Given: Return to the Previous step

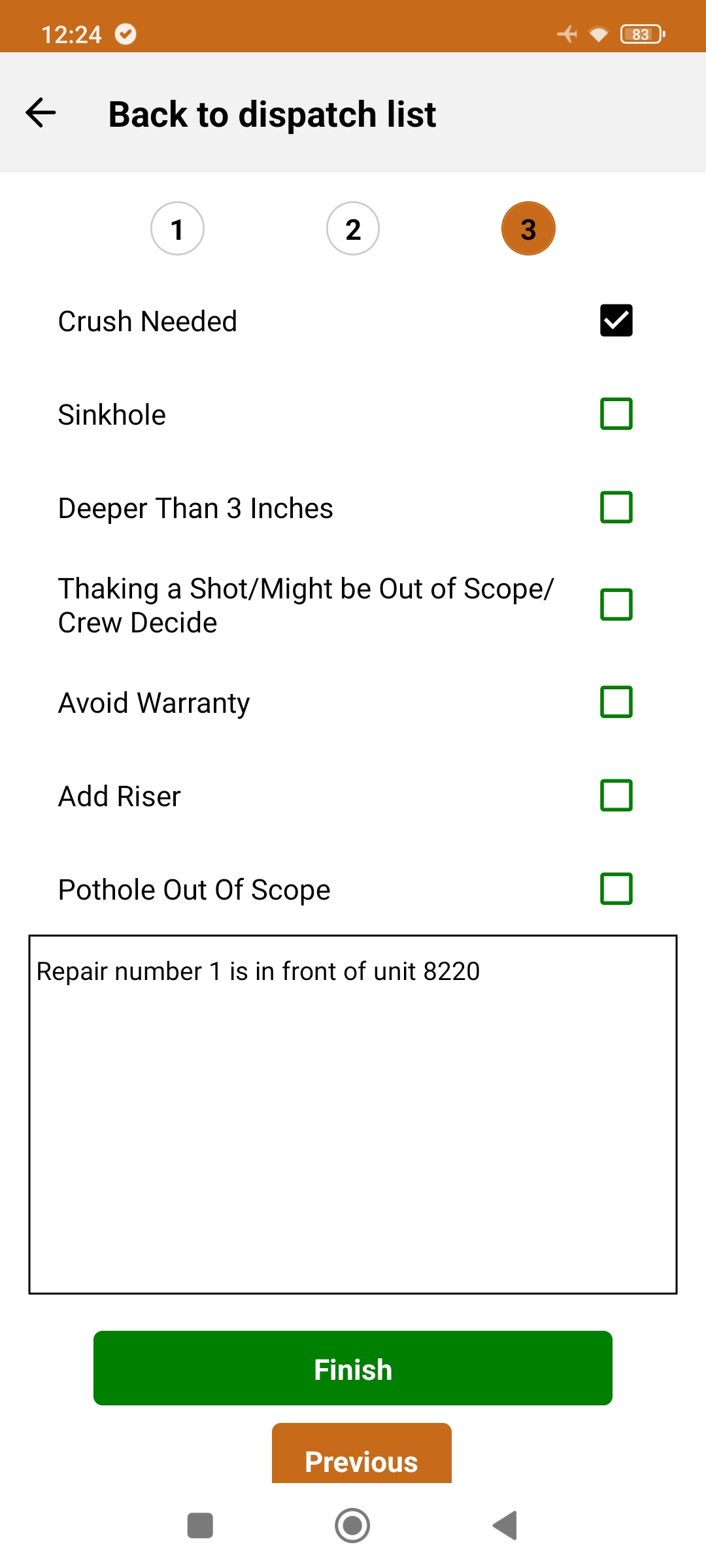Looking at the screenshot, I should pyautogui.click(x=361, y=1454).
